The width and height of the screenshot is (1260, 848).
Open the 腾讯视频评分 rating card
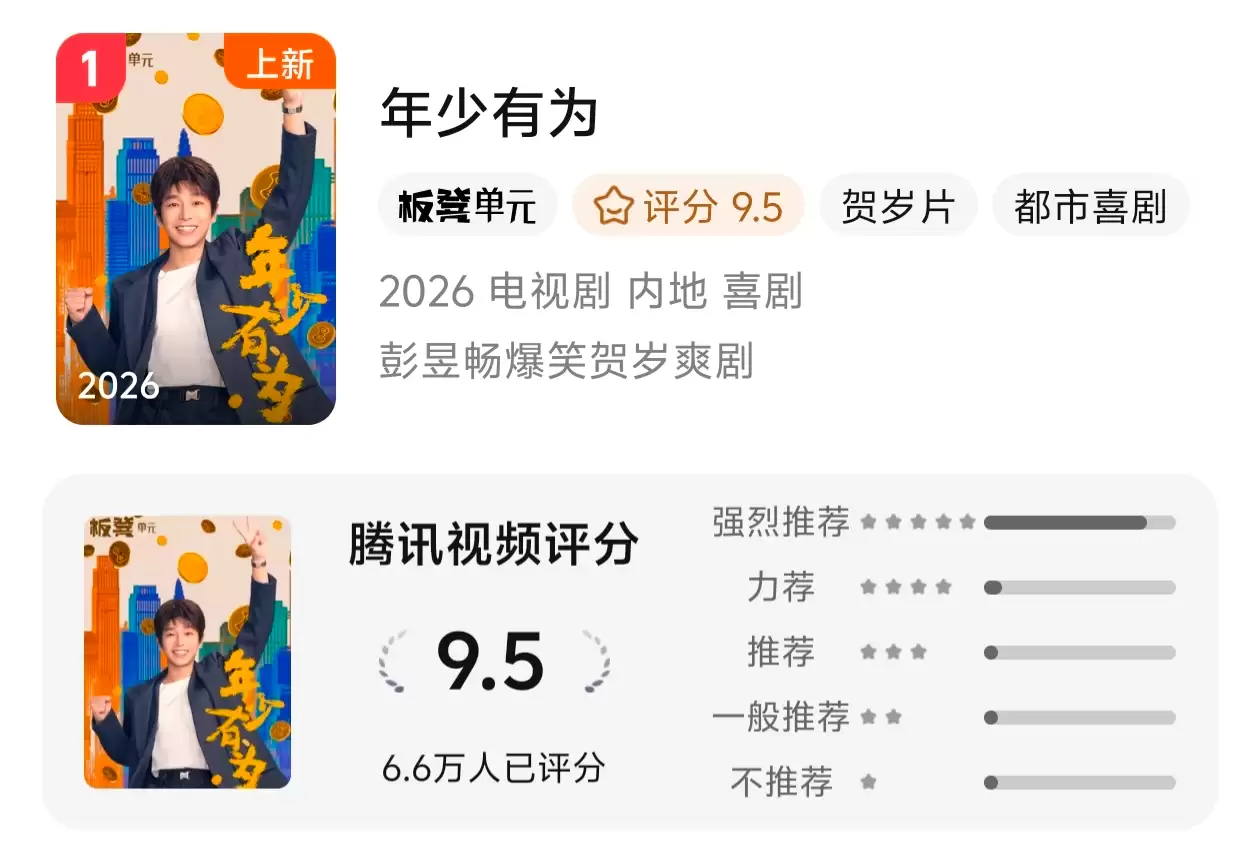[630, 651]
